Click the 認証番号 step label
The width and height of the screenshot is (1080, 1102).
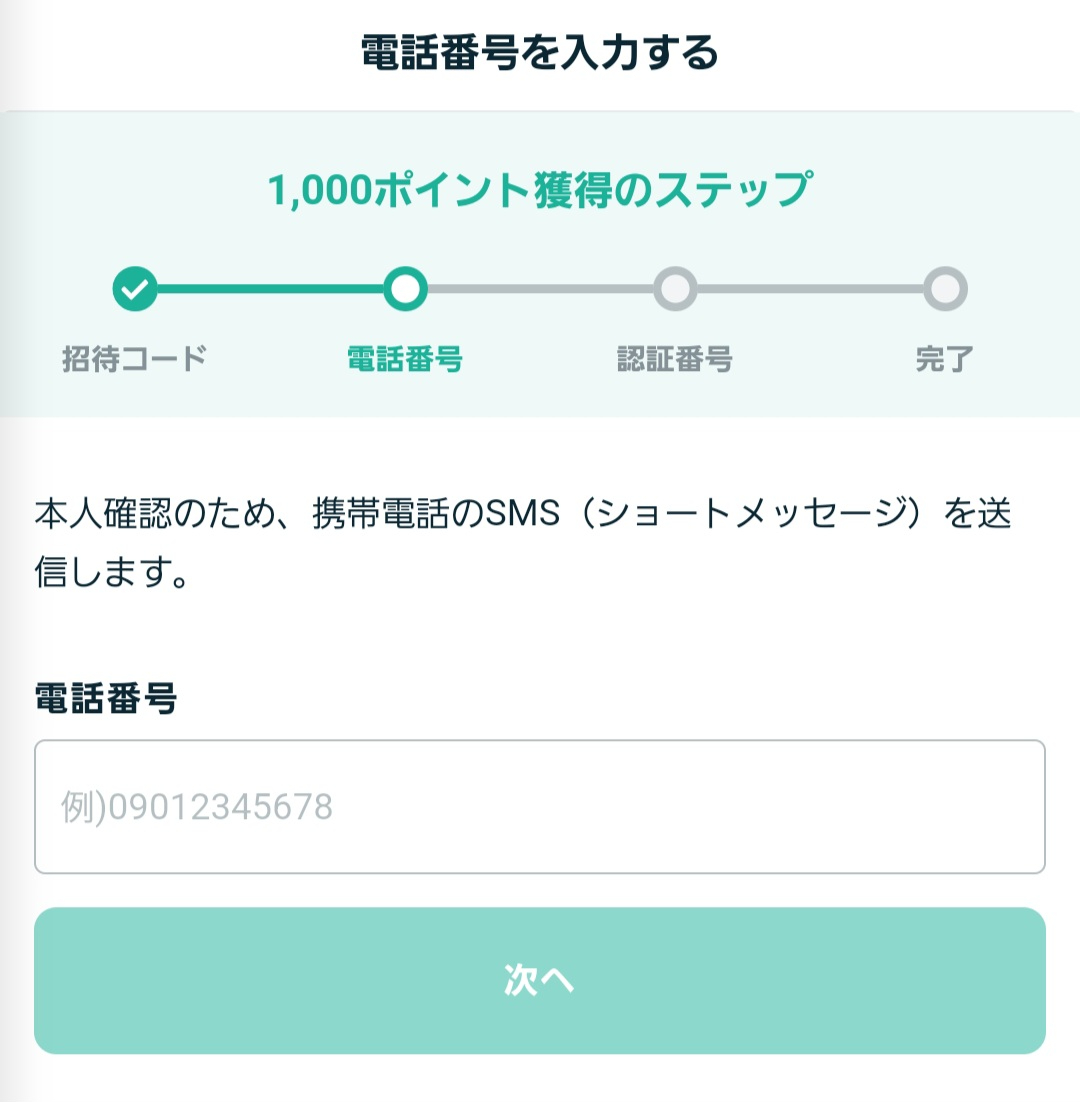click(x=676, y=358)
